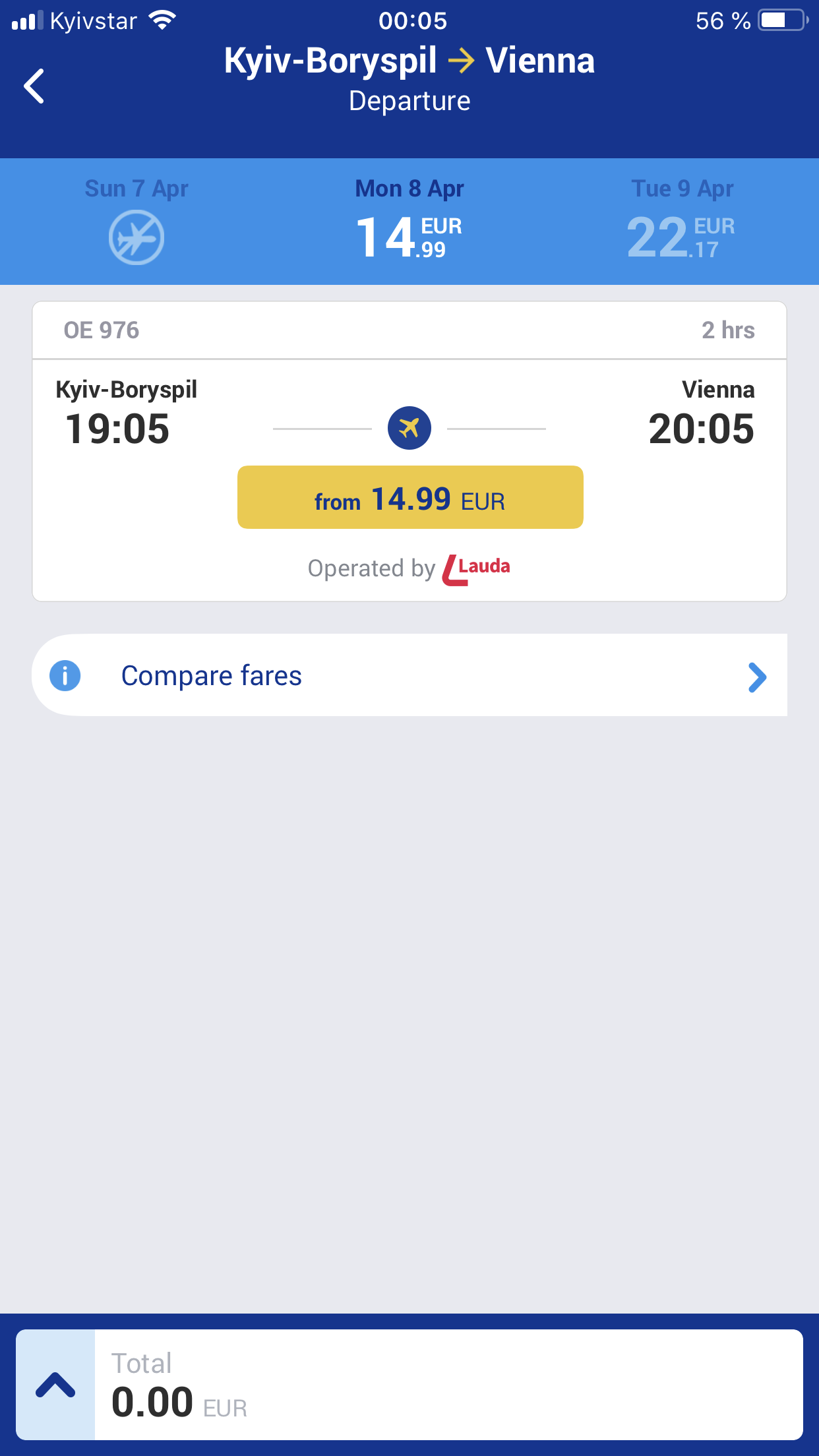Expand the Total price summary
The image size is (819, 1456).
[55, 1385]
